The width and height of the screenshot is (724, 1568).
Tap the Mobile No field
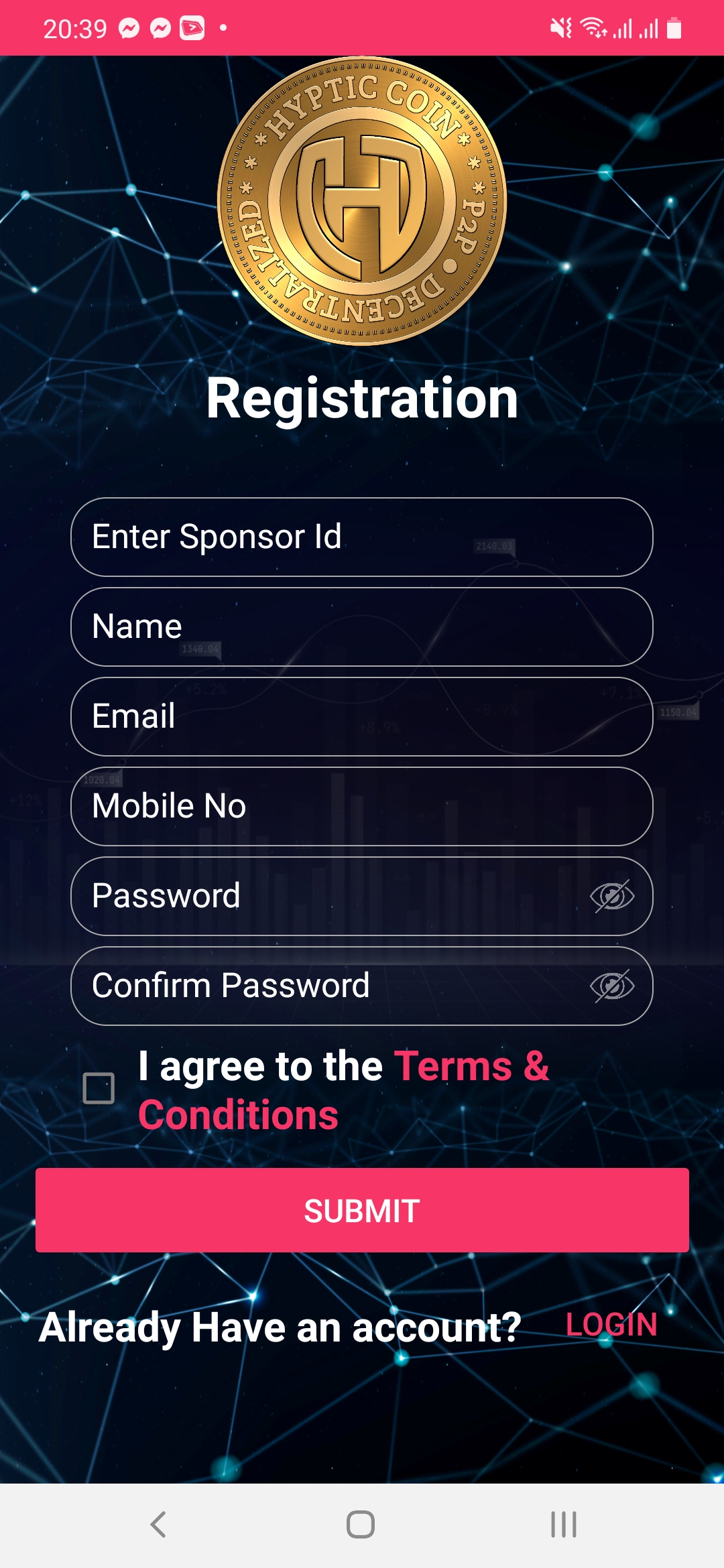tap(362, 806)
